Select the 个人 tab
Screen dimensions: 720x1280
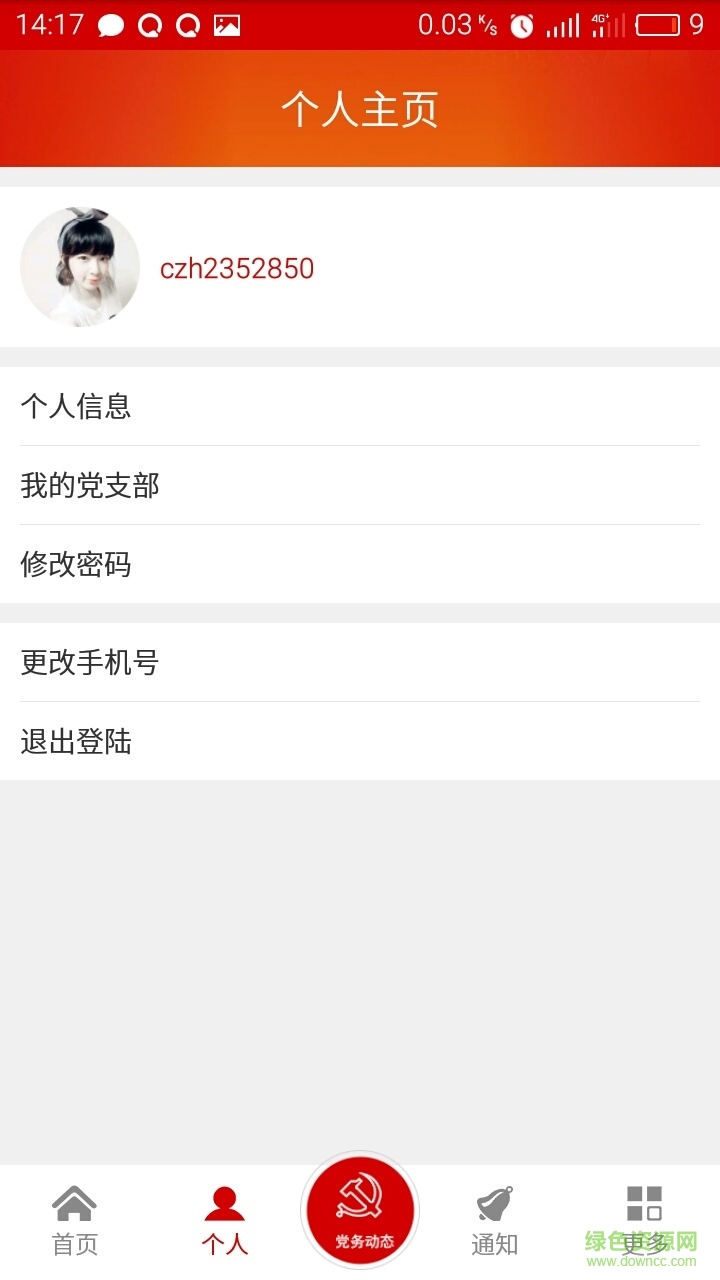click(224, 1220)
